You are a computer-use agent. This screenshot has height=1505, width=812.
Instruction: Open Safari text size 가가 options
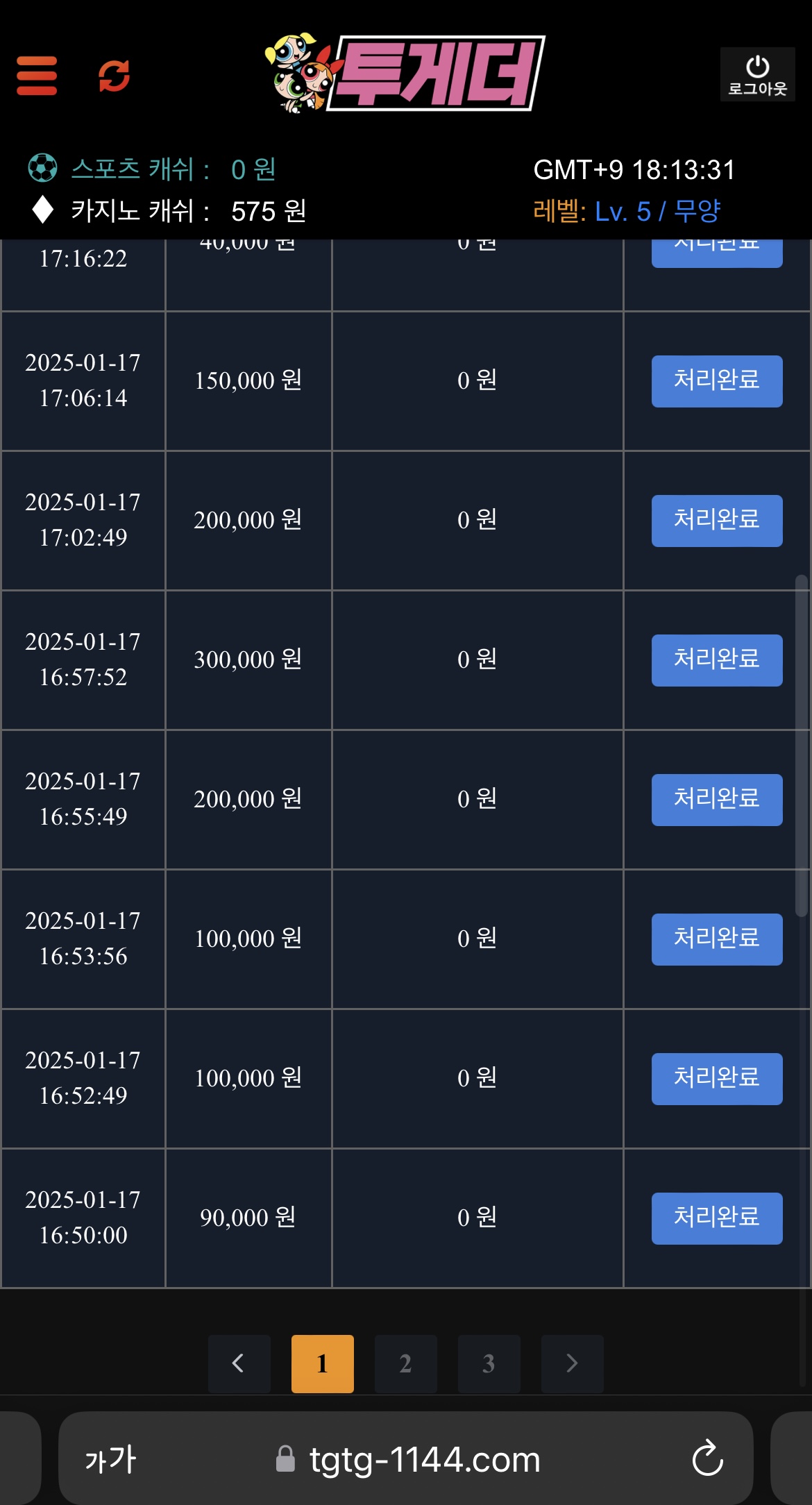[x=110, y=1459]
